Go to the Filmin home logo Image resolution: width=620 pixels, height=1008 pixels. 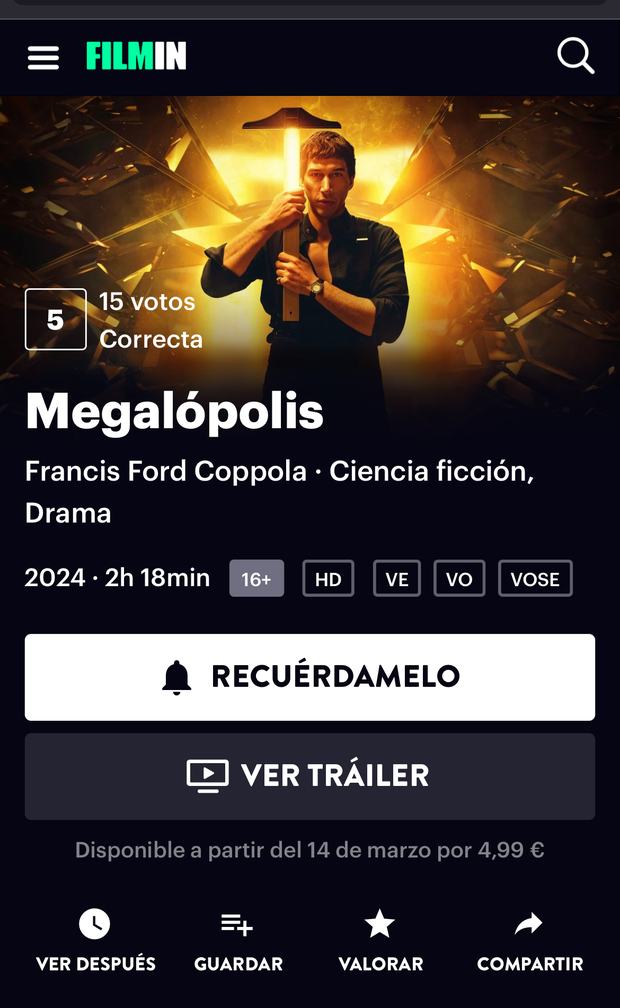(136, 57)
